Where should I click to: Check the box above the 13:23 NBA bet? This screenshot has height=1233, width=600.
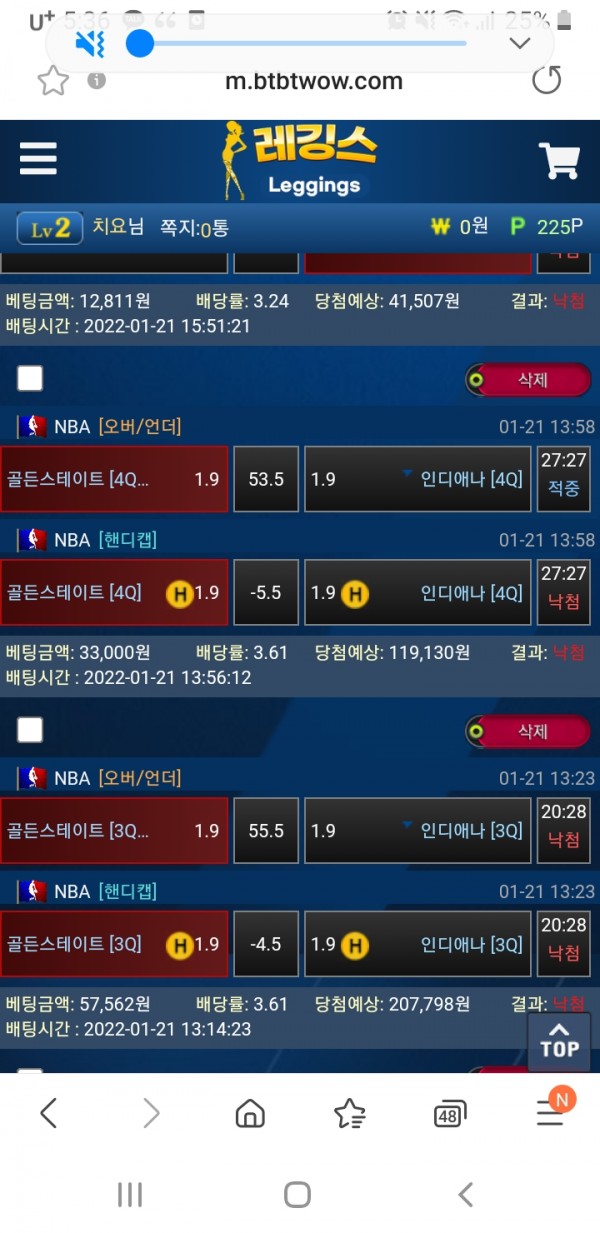coord(30,730)
